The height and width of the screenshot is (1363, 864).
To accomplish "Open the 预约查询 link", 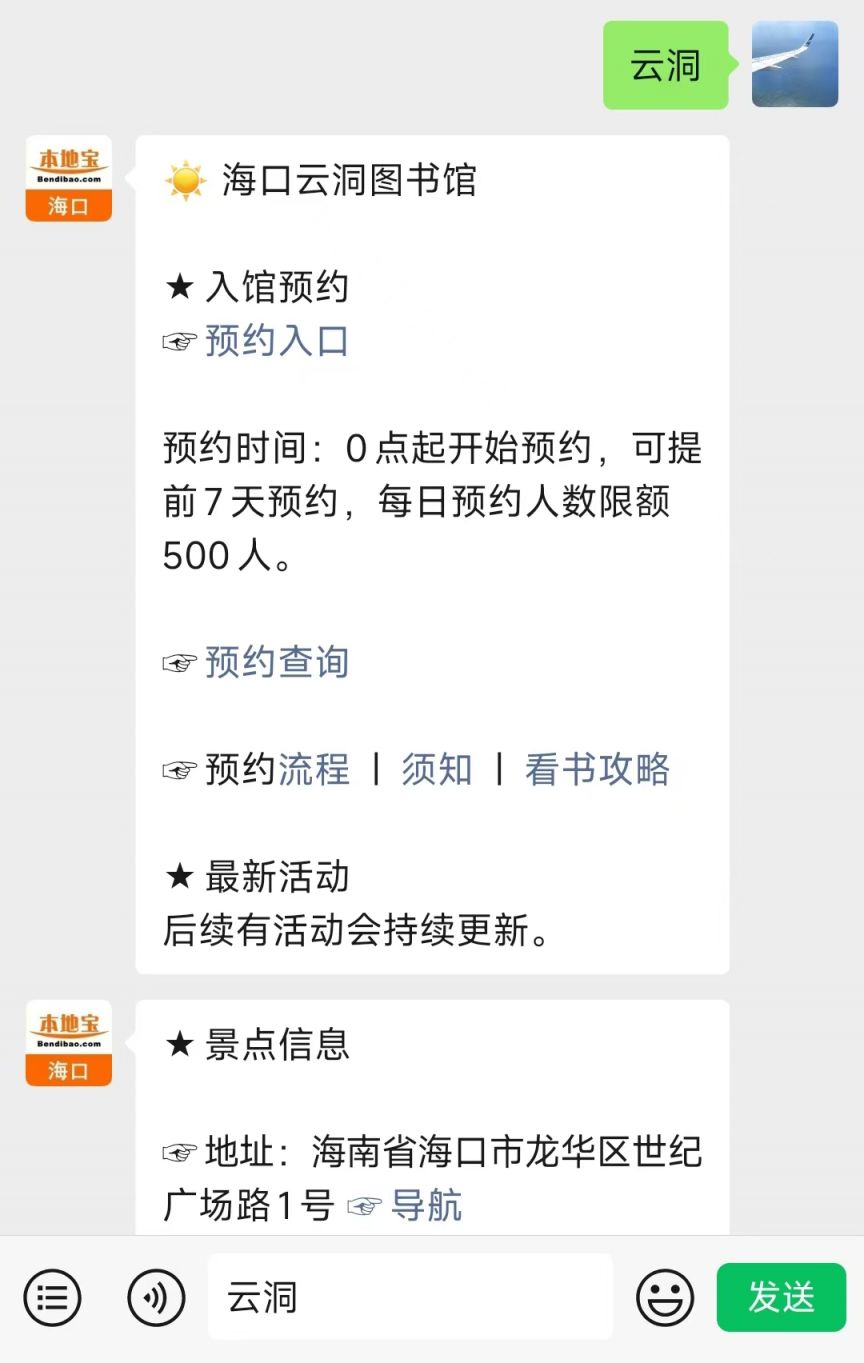I will click(x=277, y=662).
